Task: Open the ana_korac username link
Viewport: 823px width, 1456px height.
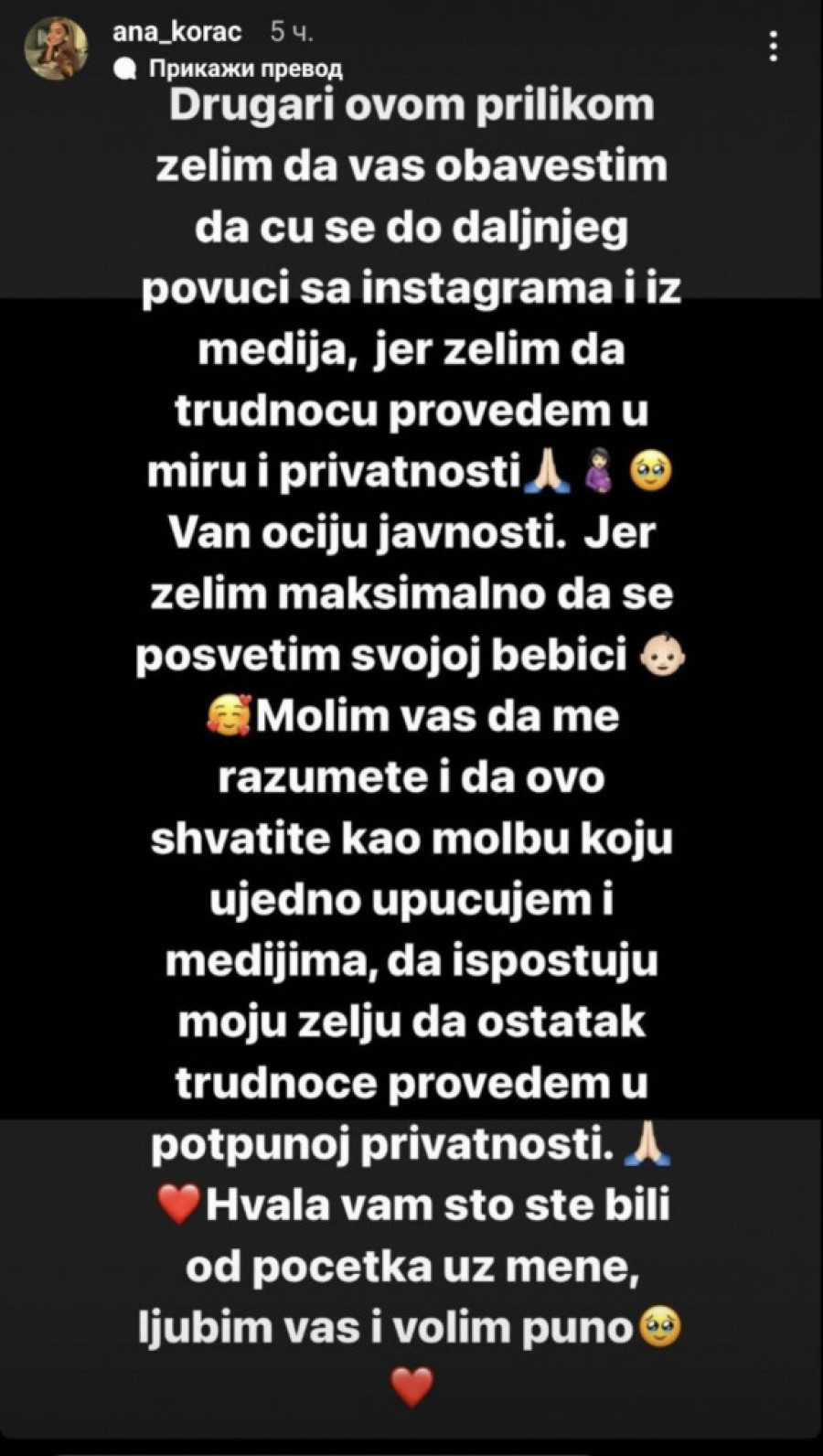Action: (x=176, y=32)
